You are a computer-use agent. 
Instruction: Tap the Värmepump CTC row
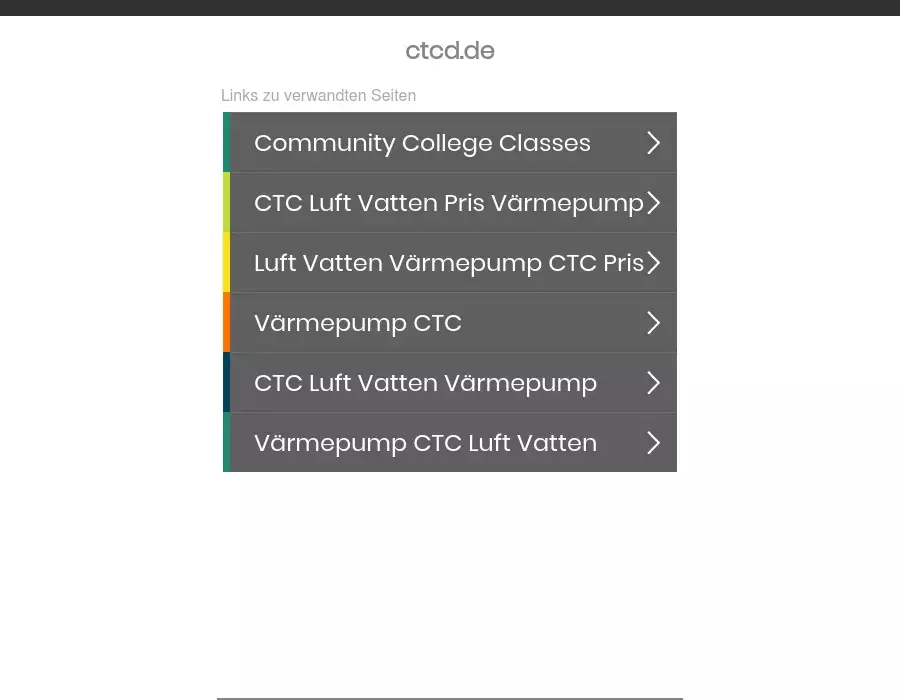450,323
